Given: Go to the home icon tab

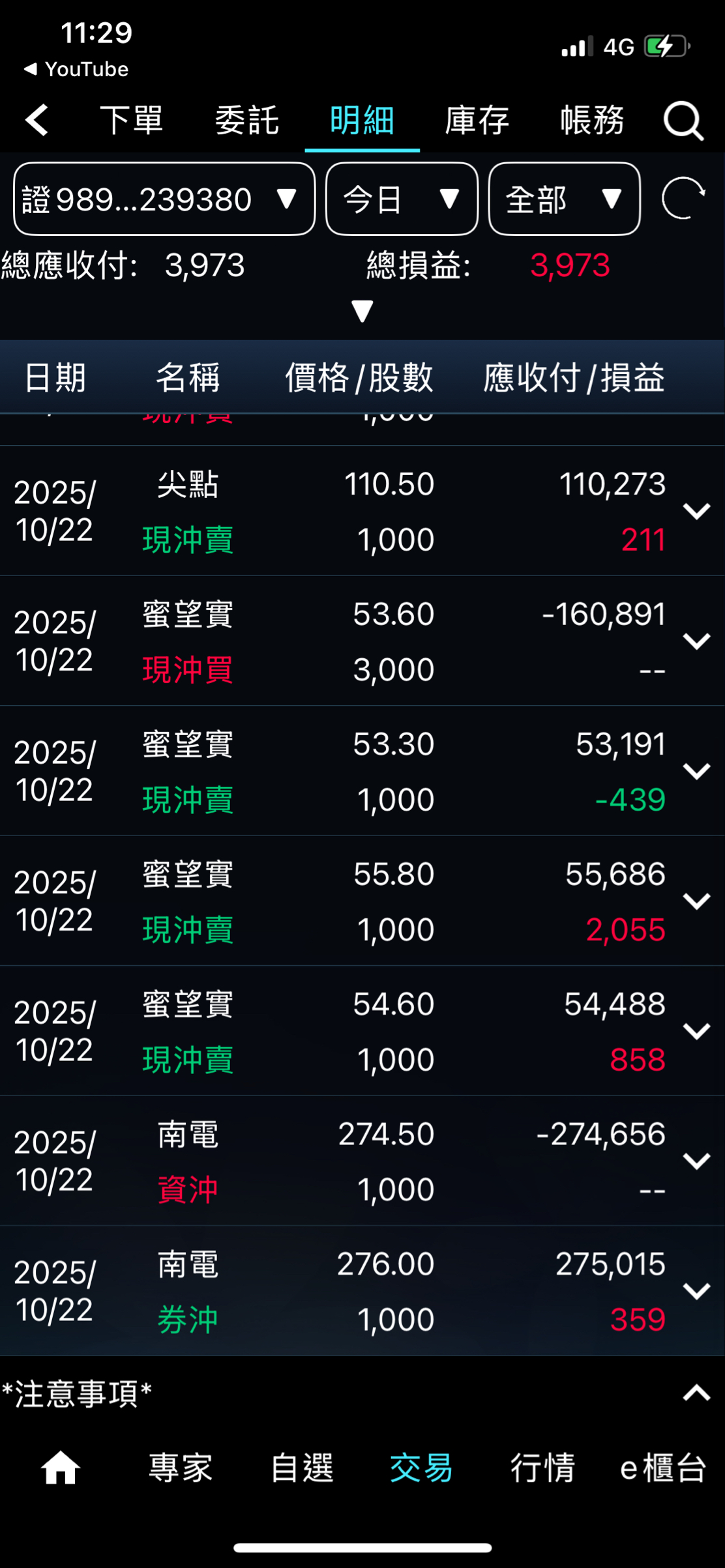Looking at the screenshot, I should tap(61, 1468).
